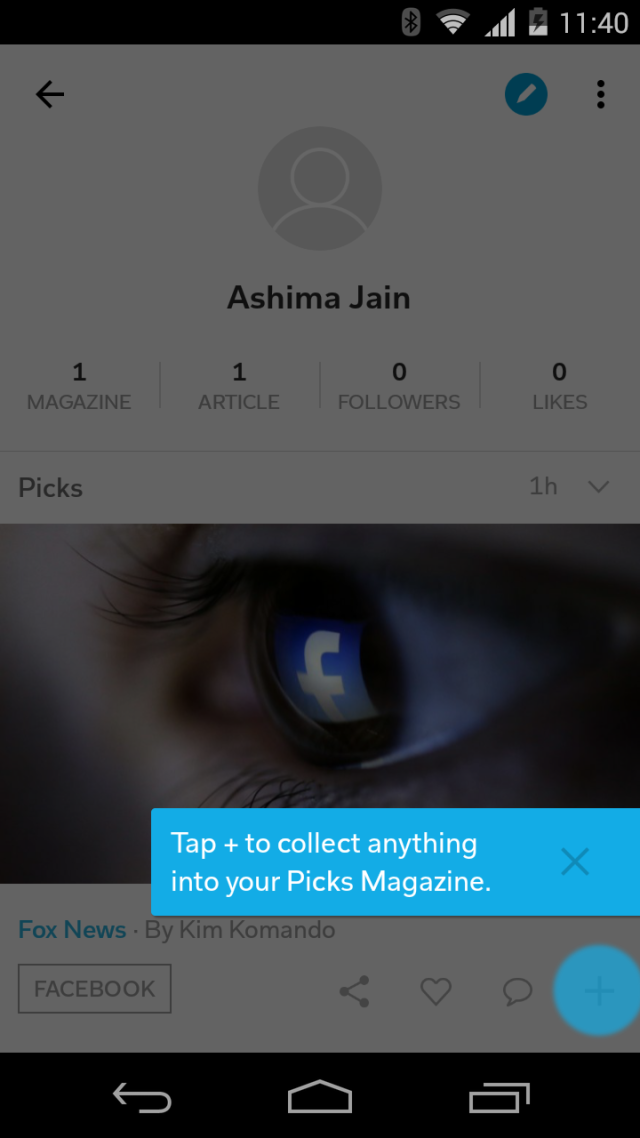View the 1 Article count
Image resolution: width=640 pixels, height=1138 pixels.
pos(239,386)
